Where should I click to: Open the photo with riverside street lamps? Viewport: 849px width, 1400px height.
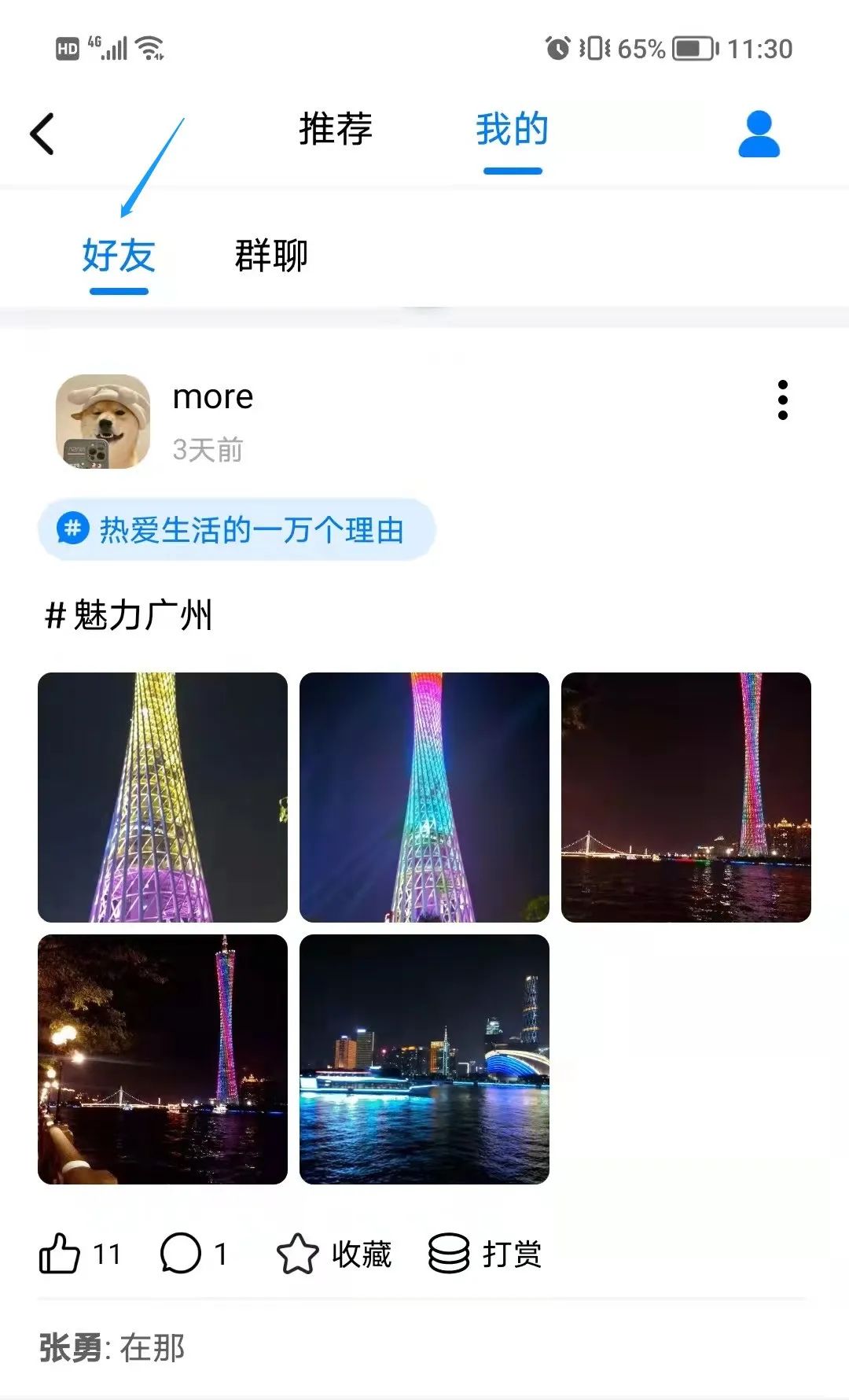(x=163, y=1059)
